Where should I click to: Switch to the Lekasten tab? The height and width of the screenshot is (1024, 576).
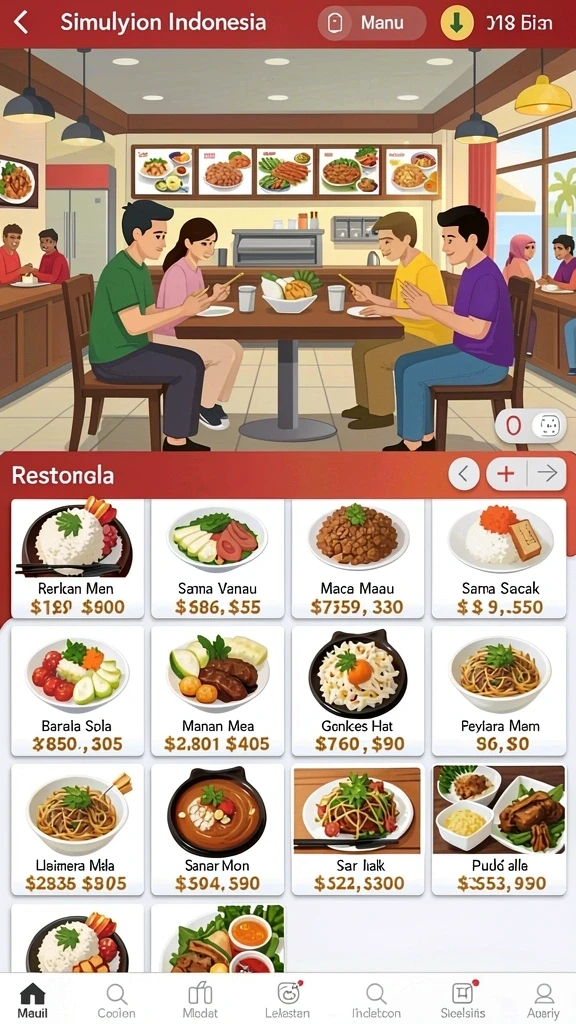(287, 1000)
